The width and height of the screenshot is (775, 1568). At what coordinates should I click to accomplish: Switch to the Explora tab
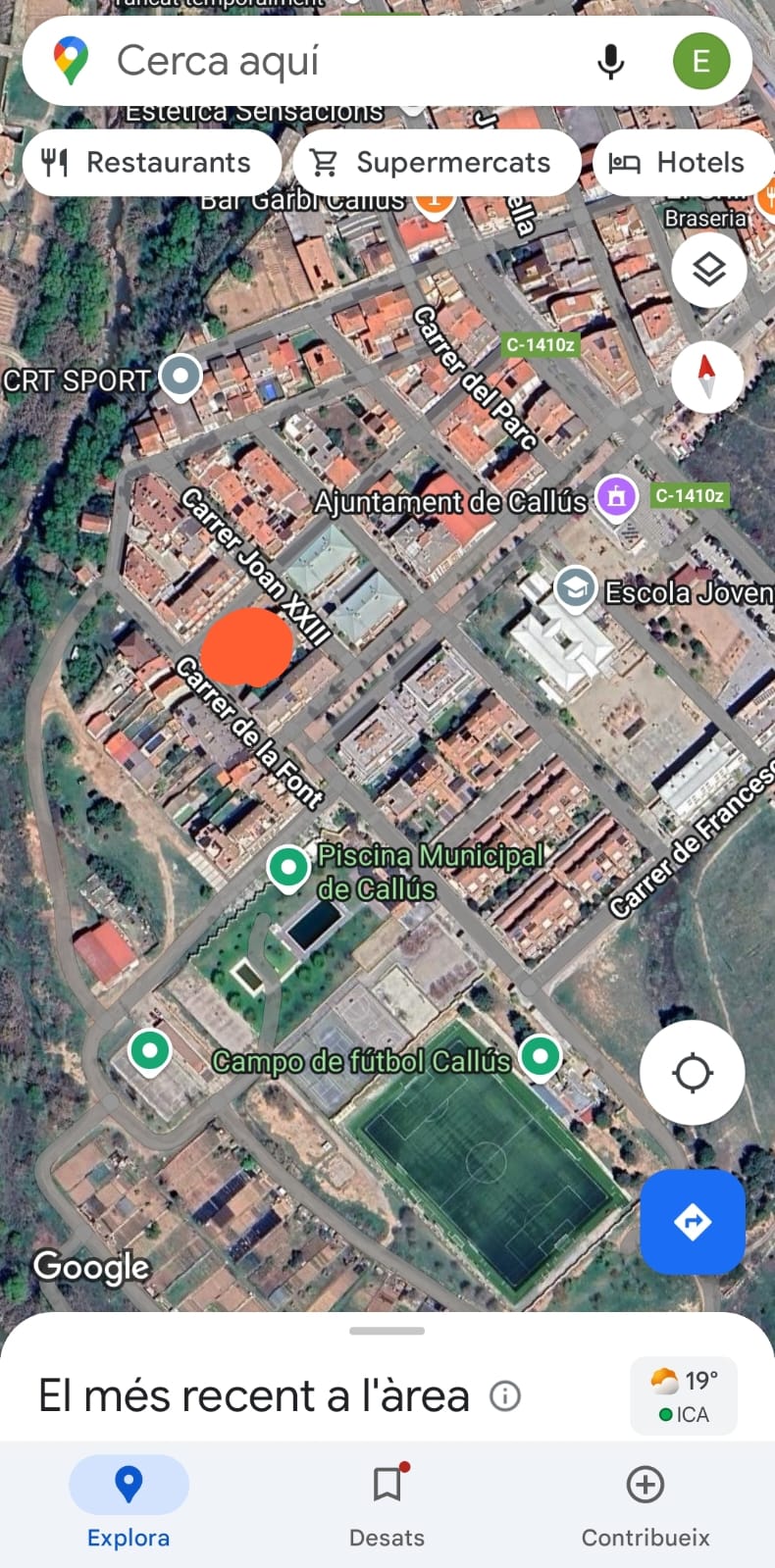click(x=129, y=1501)
